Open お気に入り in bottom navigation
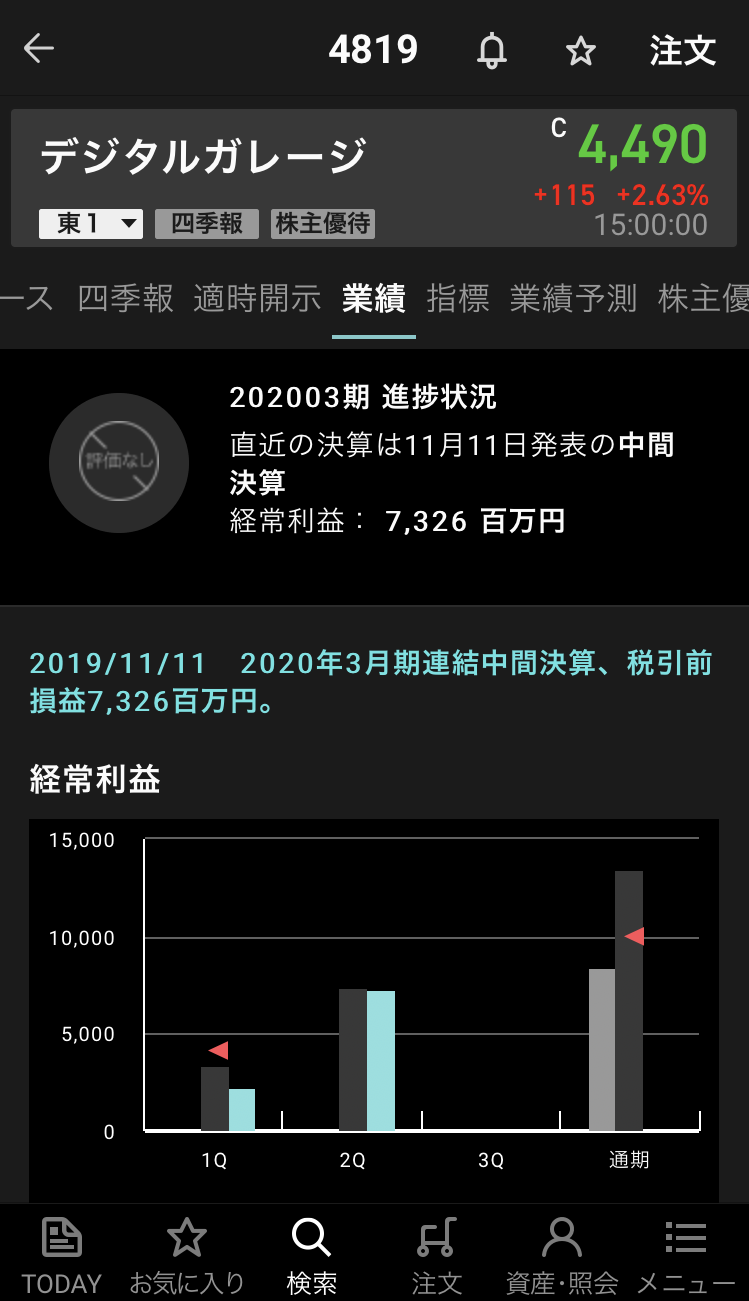Viewport: 749px width, 1301px height. coord(187,1255)
